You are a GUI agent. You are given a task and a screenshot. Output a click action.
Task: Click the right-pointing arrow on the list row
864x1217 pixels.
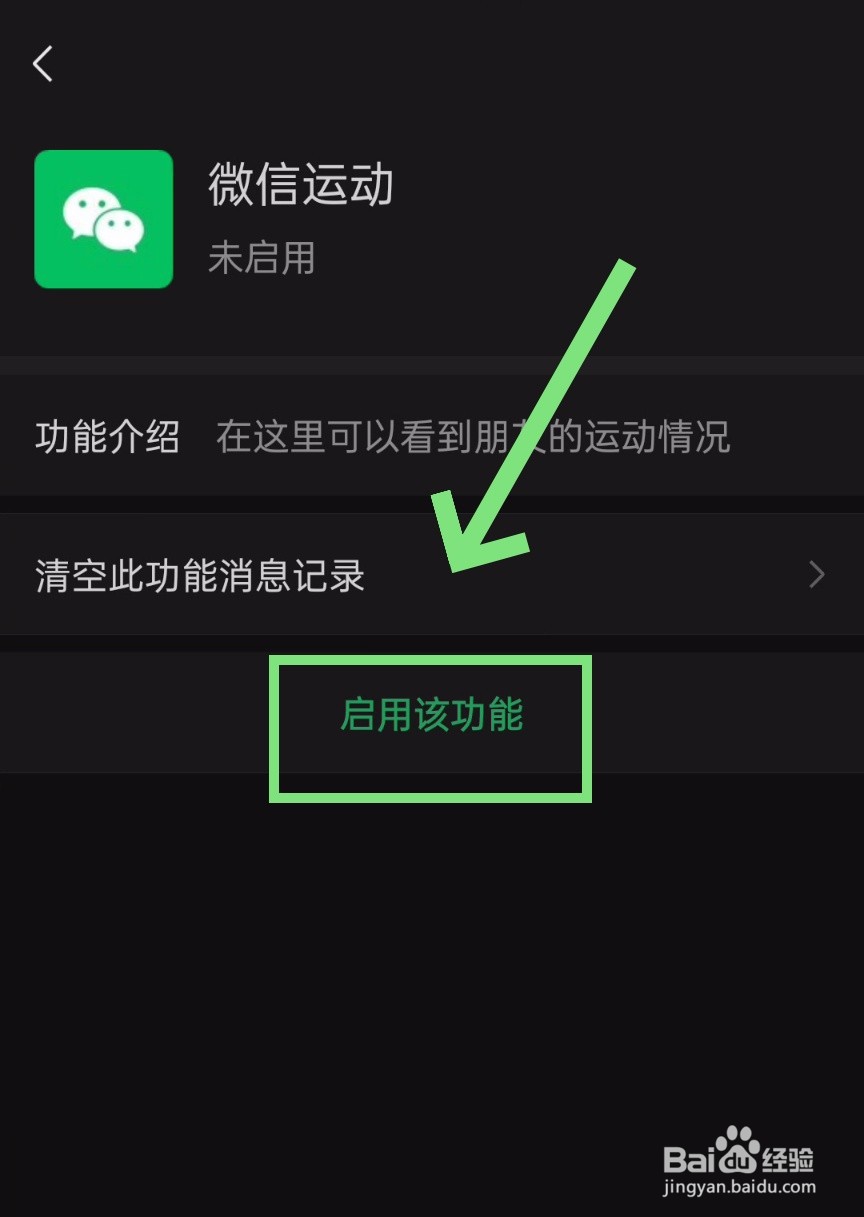817,575
